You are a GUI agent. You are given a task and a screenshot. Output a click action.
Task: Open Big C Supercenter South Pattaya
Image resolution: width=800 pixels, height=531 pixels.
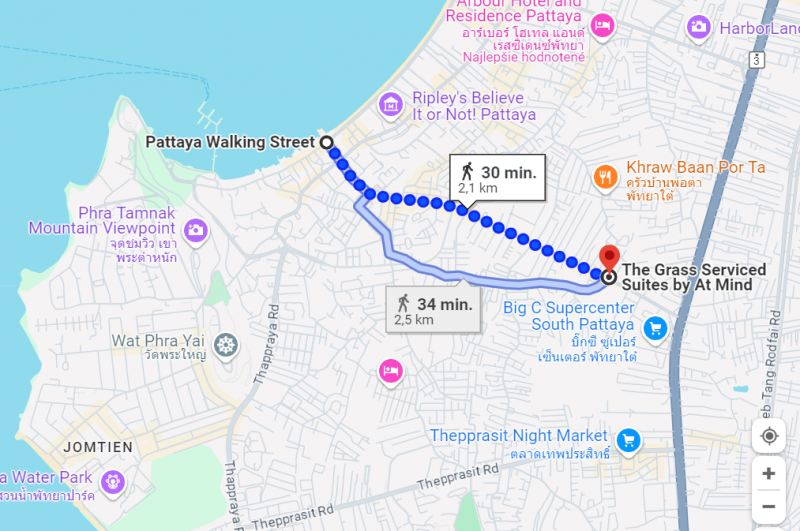pyautogui.click(x=656, y=327)
